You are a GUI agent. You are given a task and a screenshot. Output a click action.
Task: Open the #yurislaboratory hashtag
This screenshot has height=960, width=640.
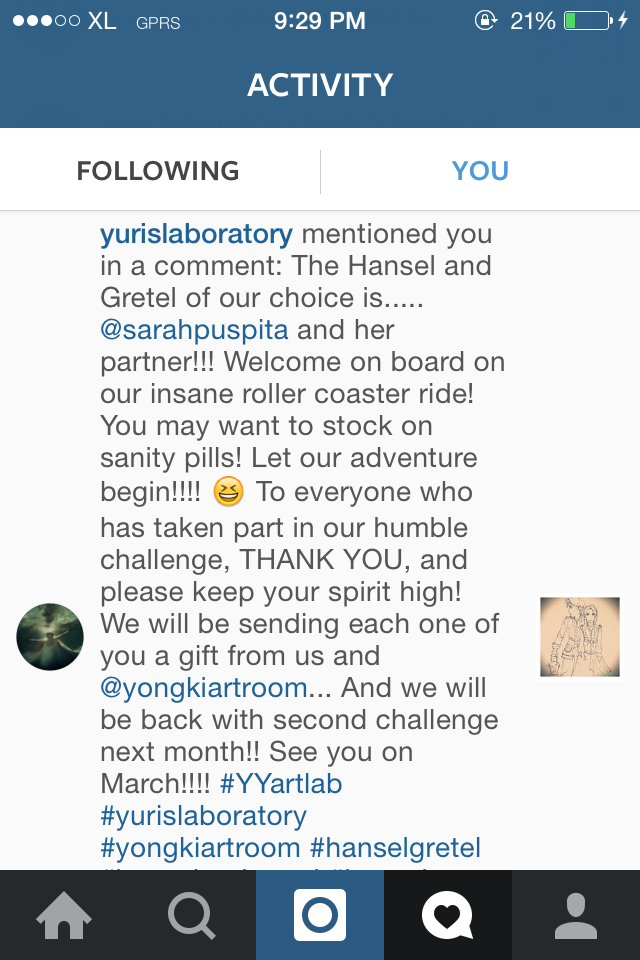[204, 816]
